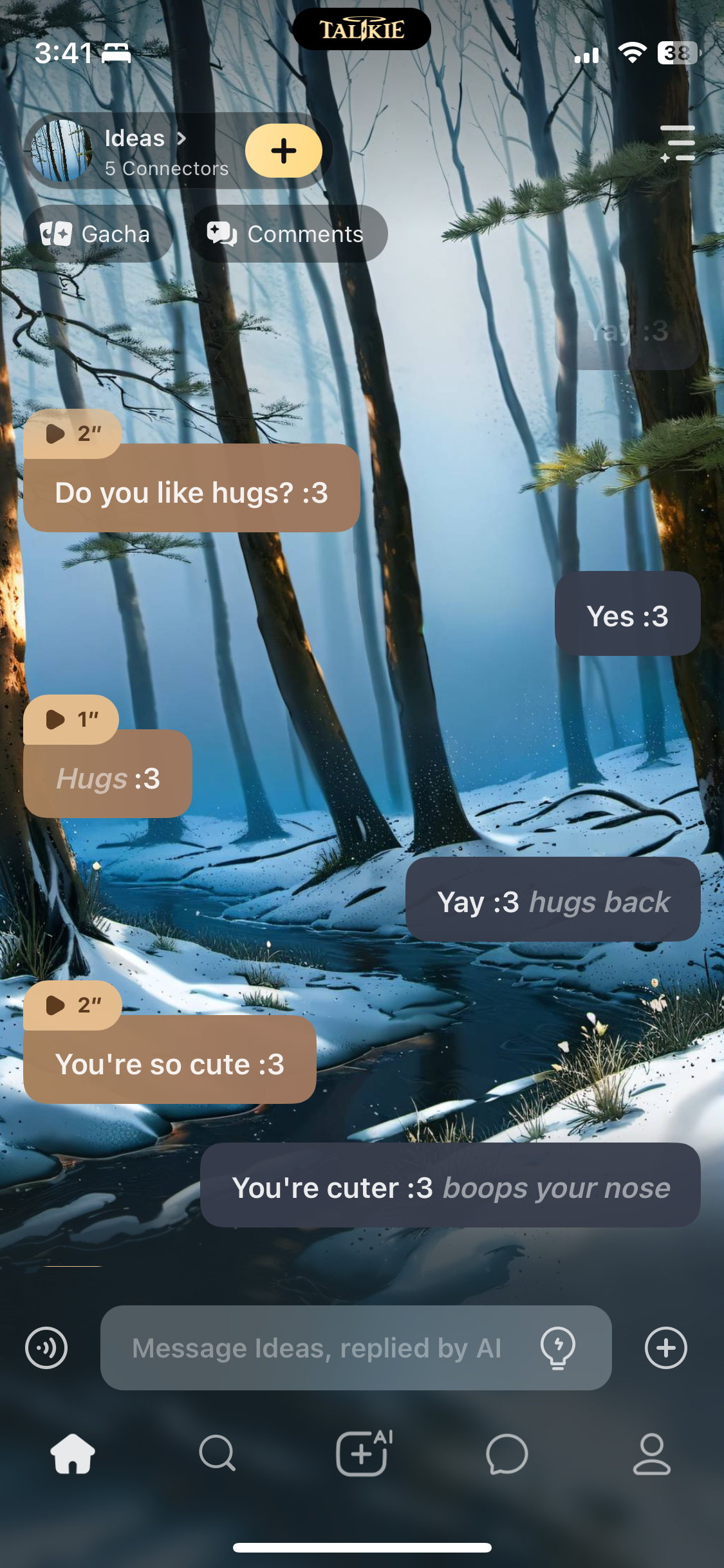
Task: Switch to the Search tab
Action: point(218,1453)
